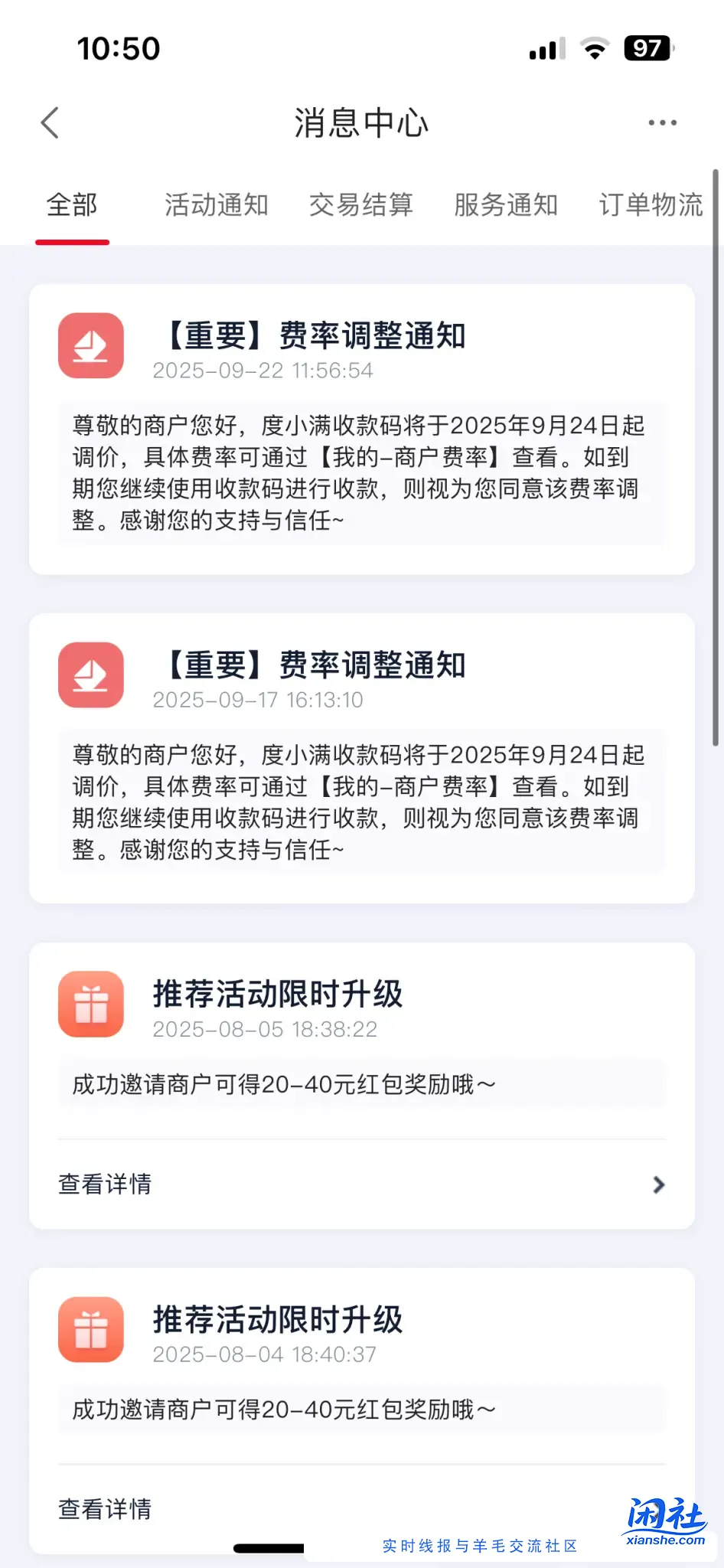Screen dimensions: 724x1568
Task: Tap the gift icon on the August 4 promotion
Action: click(x=90, y=1329)
